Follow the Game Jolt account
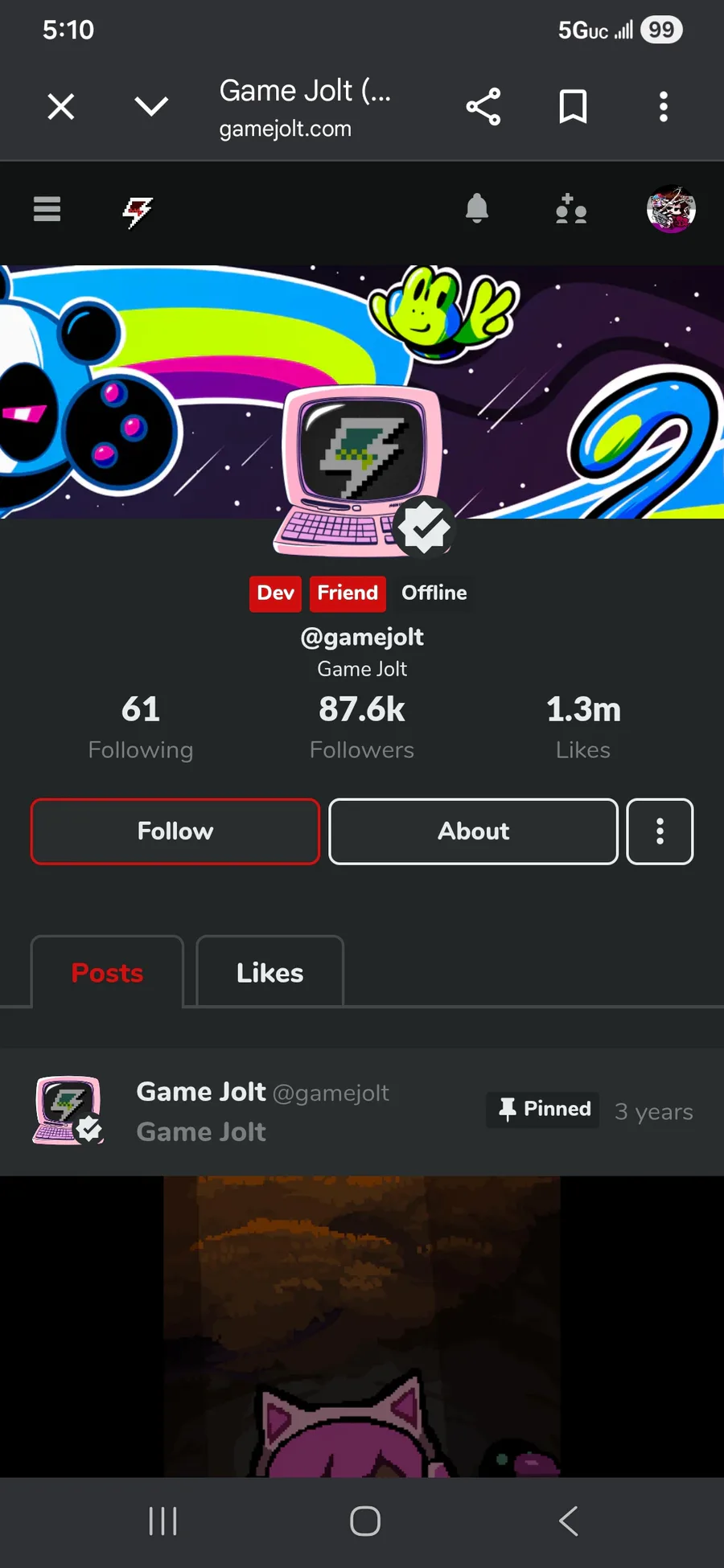Screen dimensions: 724x1568 [175, 831]
